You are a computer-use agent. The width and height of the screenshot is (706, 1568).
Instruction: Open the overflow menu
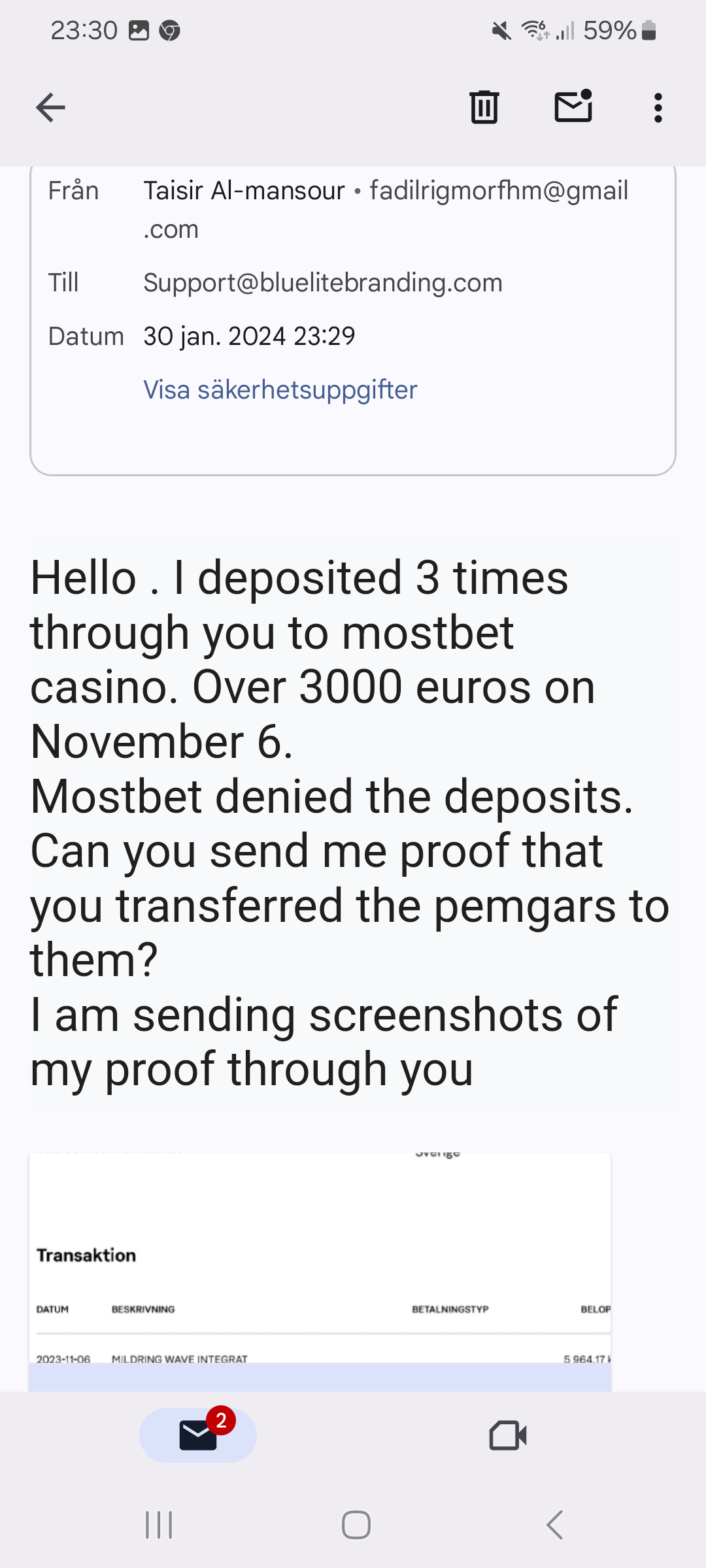[x=658, y=108]
